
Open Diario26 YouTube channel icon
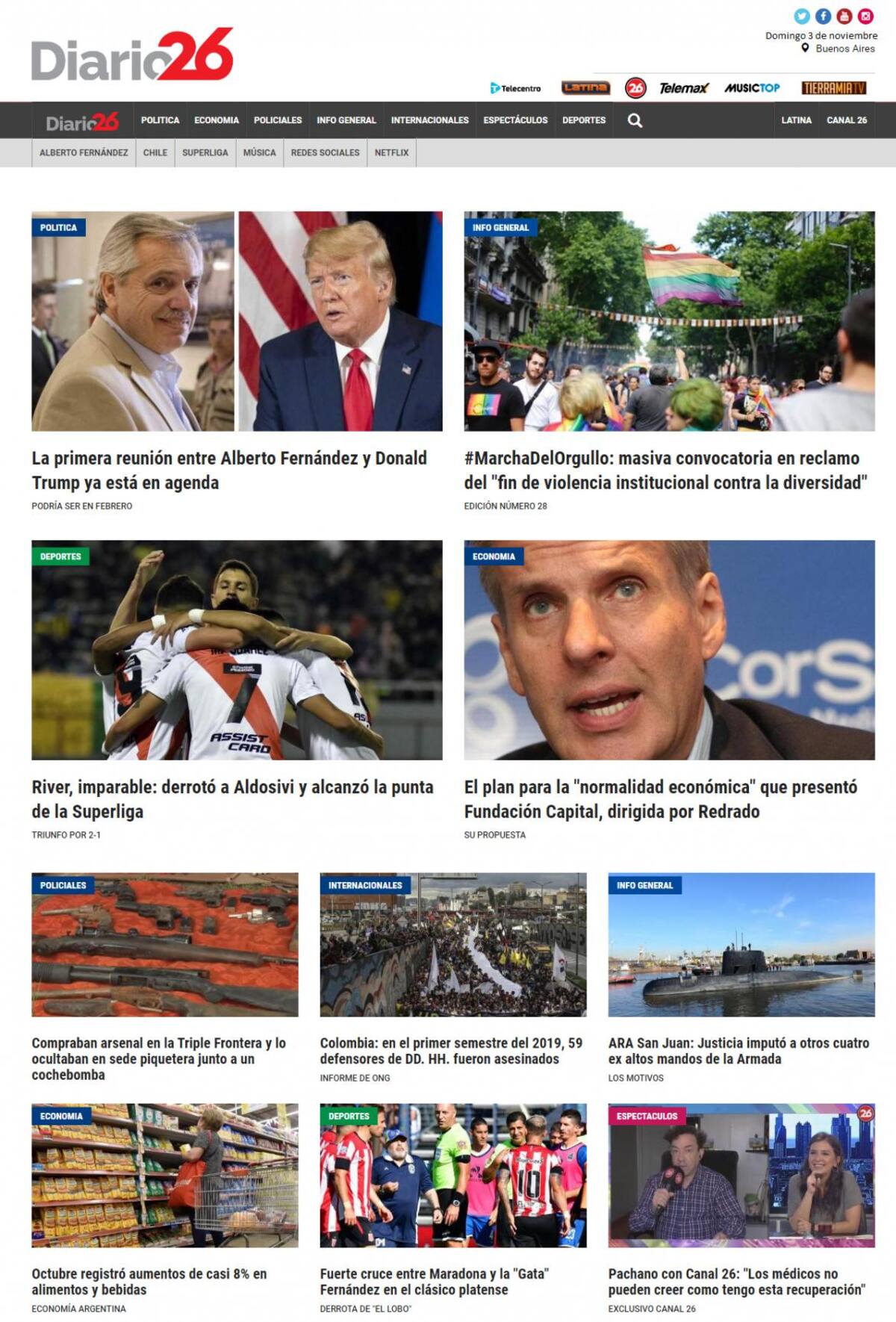(x=844, y=16)
